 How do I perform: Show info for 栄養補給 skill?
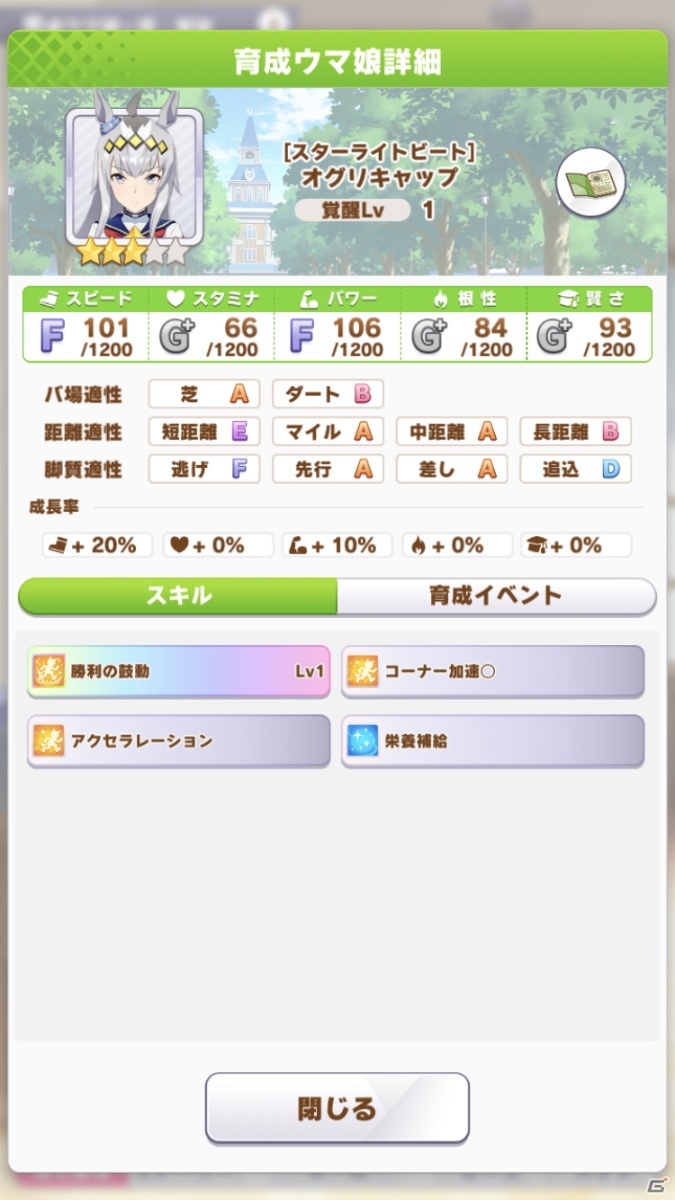493,741
